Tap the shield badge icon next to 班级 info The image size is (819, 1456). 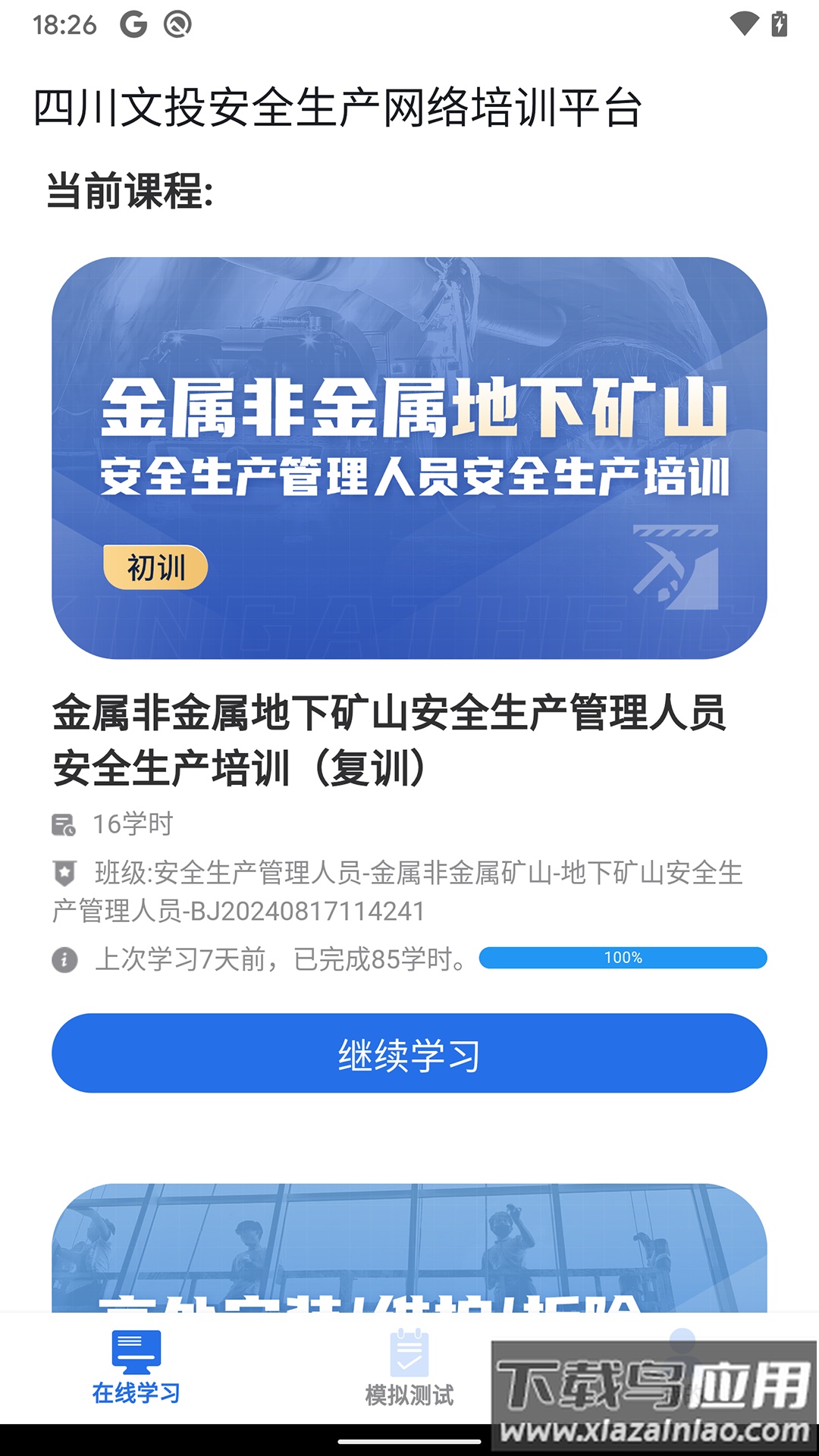64,874
